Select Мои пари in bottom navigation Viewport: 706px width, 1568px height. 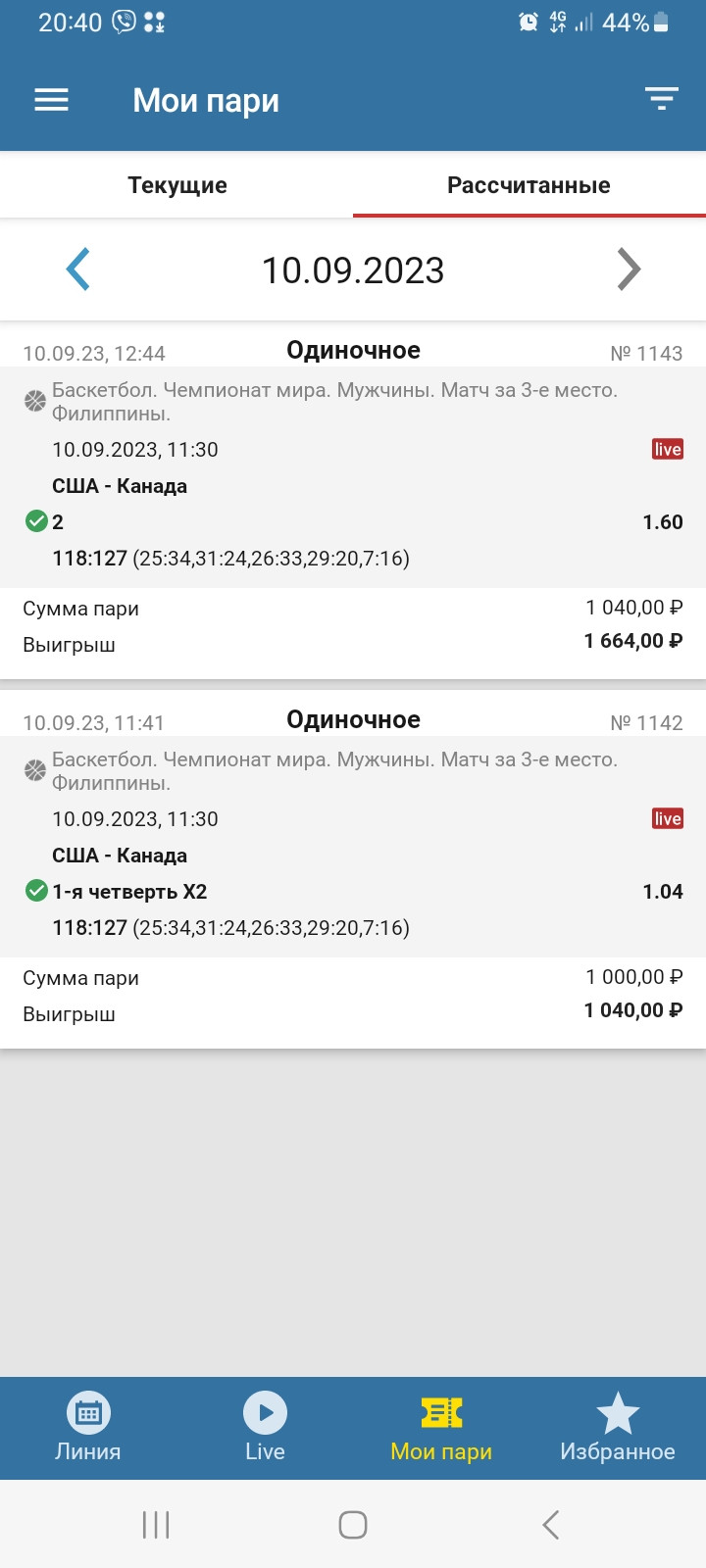(441, 1429)
